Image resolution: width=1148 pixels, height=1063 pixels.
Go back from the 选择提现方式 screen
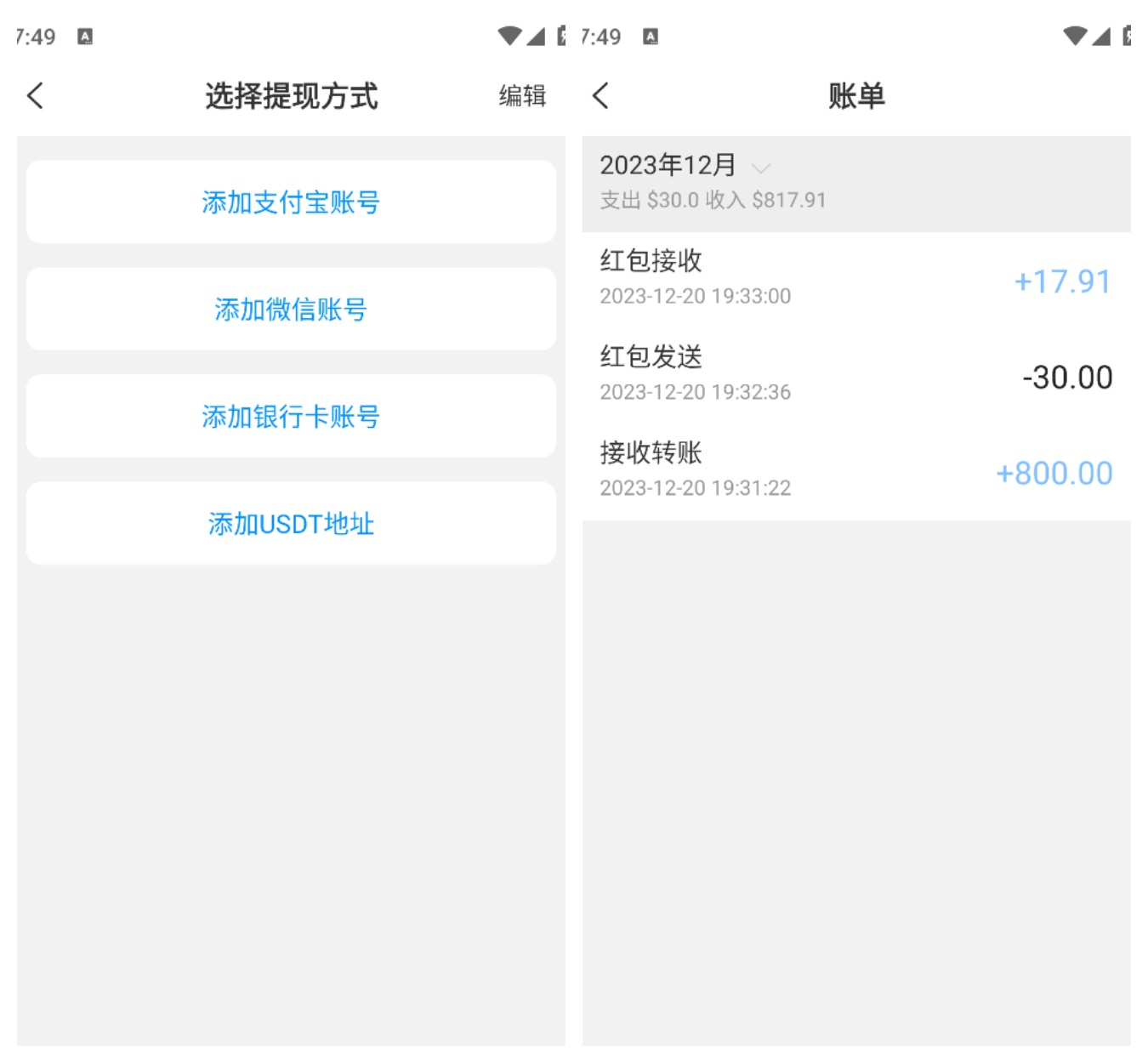(x=35, y=96)
